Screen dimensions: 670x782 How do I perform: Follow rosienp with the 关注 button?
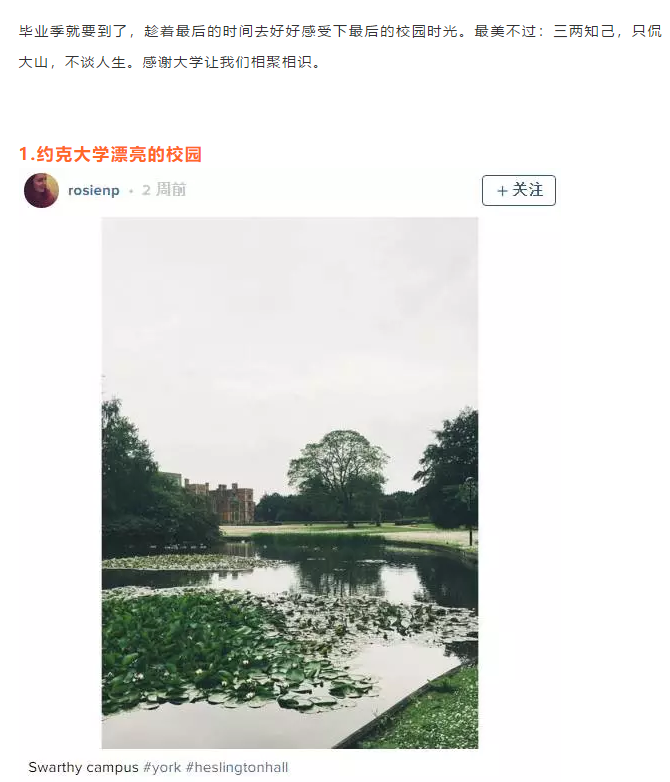(518, 190)
